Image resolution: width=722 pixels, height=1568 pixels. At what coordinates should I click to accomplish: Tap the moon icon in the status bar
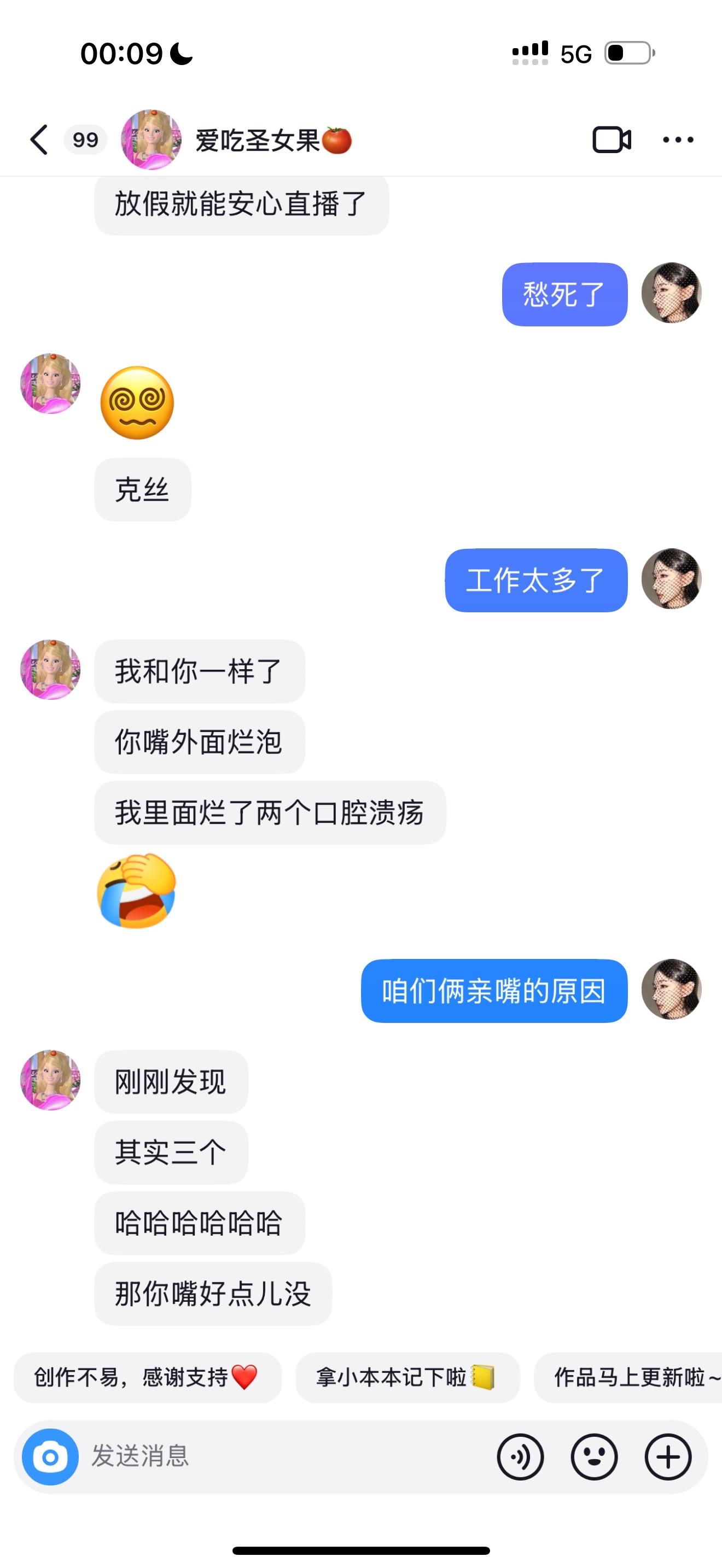pyautogui.click(x=181, y=54)
